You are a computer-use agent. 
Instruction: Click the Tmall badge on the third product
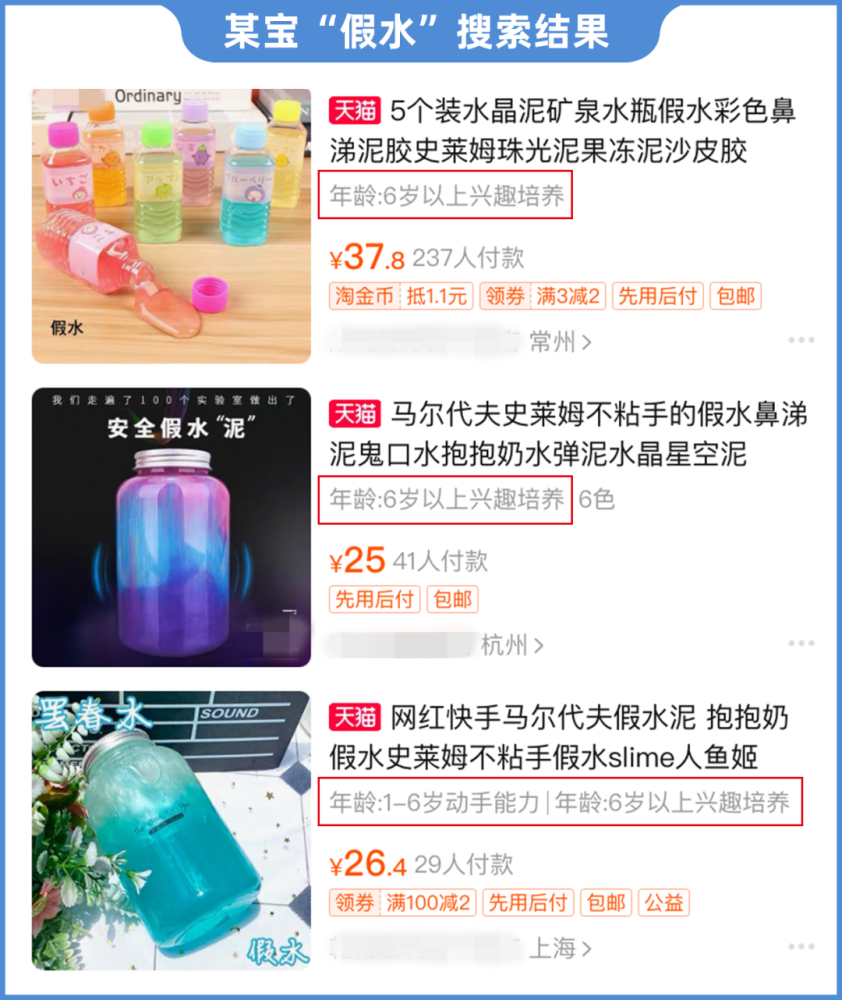click(x=360, y=717)
